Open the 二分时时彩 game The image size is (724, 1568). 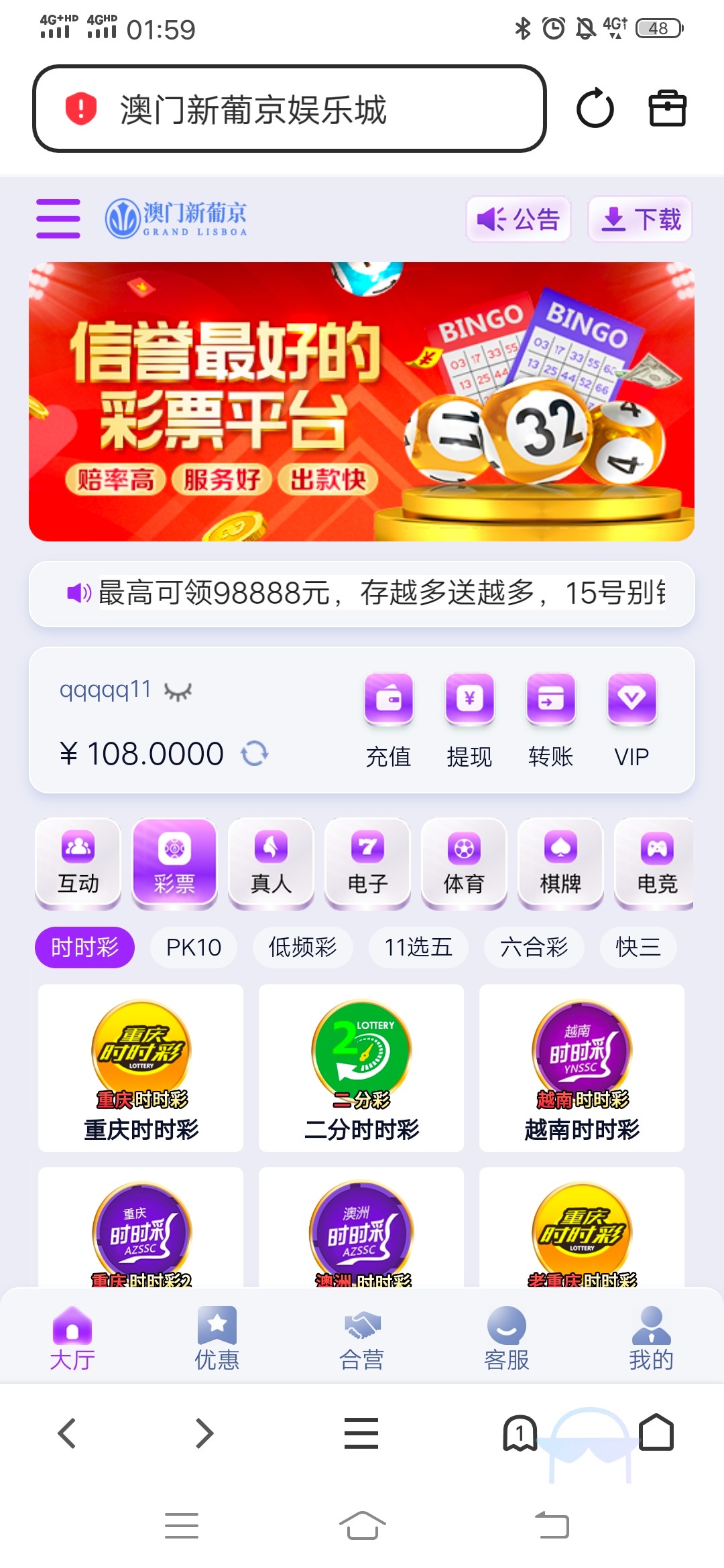pyautogui.click(x=361, y=1068)
